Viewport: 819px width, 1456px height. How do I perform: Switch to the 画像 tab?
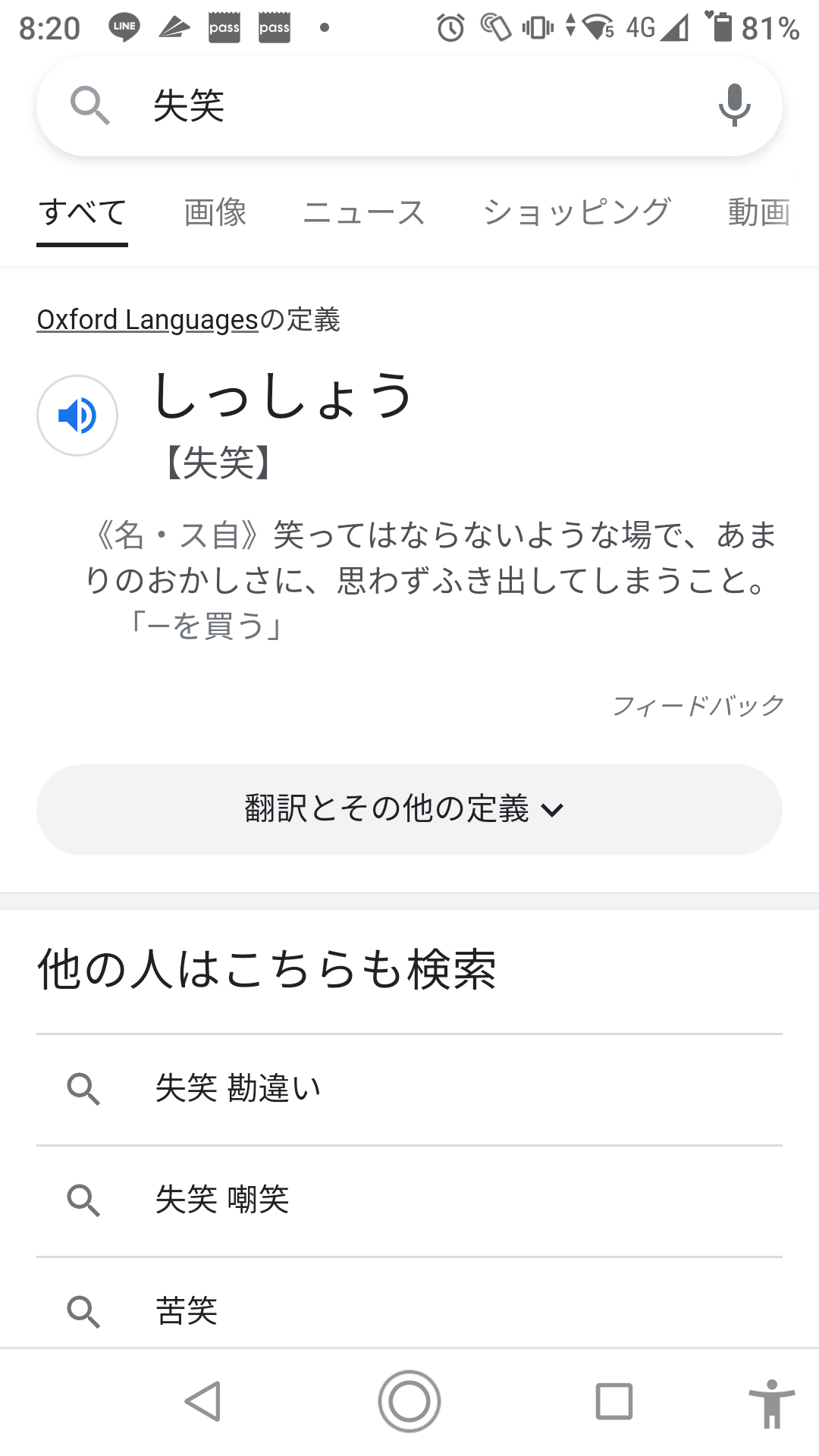(215, 212)
